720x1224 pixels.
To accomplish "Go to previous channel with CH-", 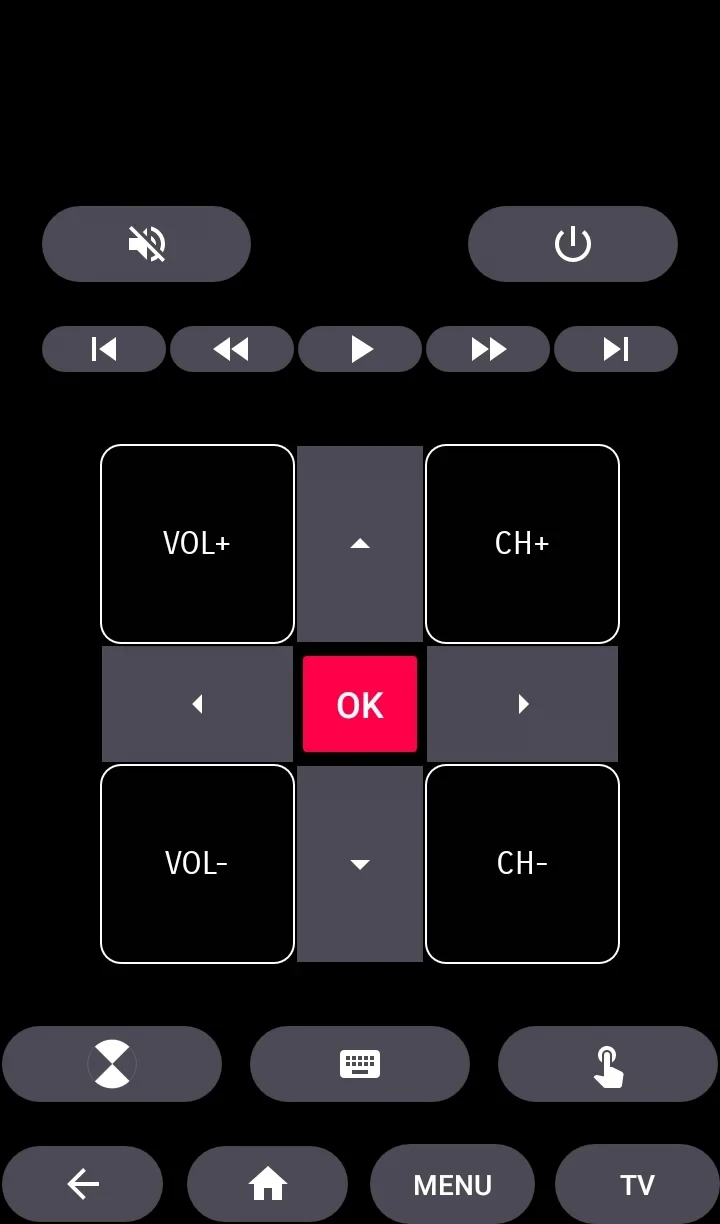I will pyautogui.click(x=522, y=863).
